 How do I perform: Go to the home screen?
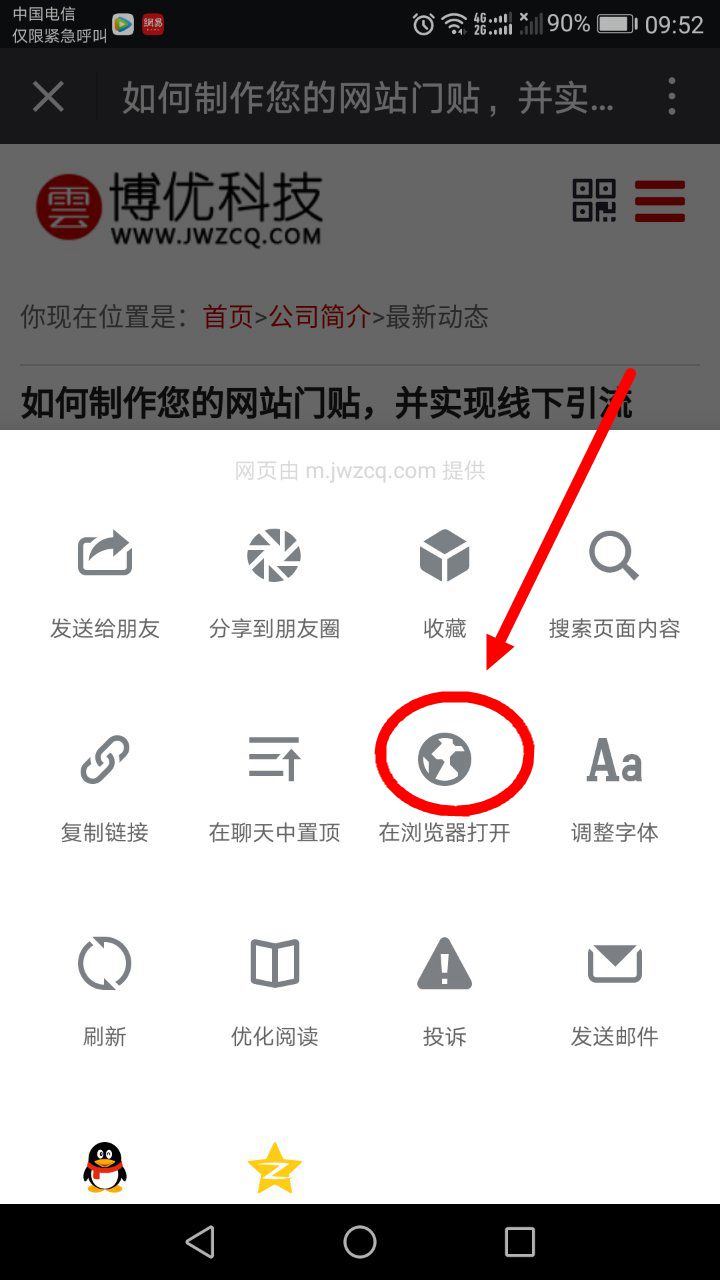pyautogui.click(x=360, y=1242)
